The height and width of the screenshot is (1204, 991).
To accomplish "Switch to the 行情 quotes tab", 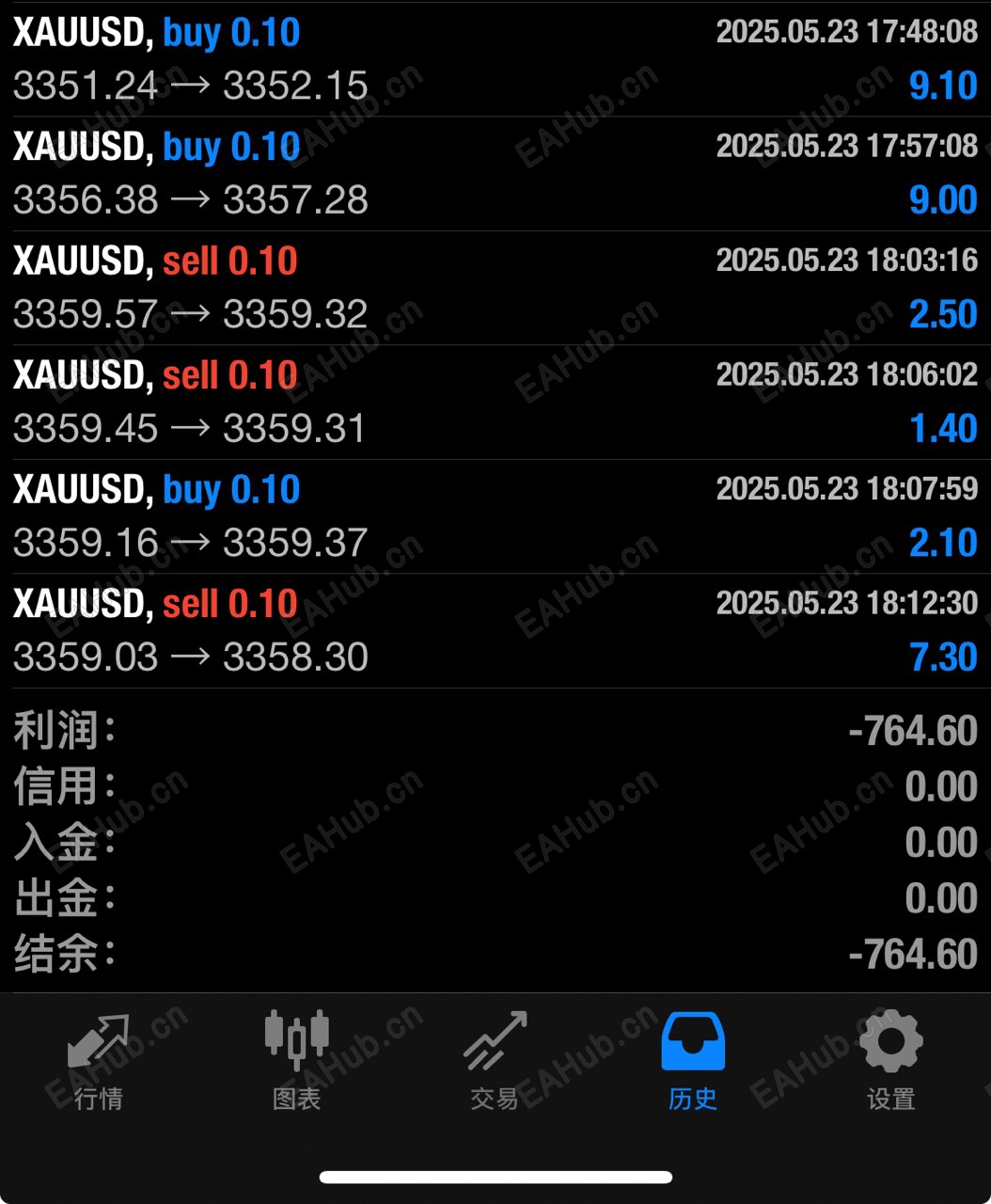I will tap(99, 1059).
